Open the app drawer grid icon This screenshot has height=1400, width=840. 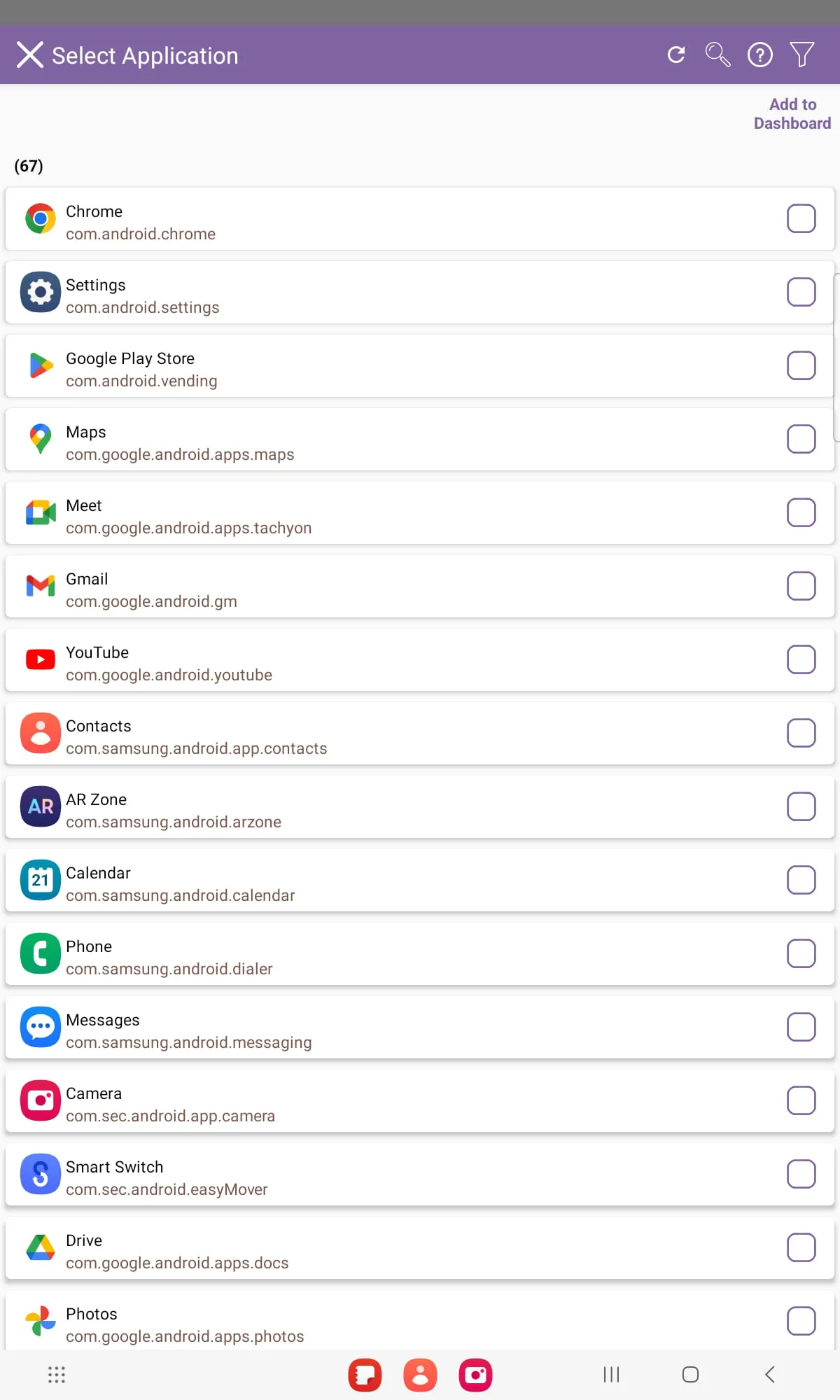57,1375
